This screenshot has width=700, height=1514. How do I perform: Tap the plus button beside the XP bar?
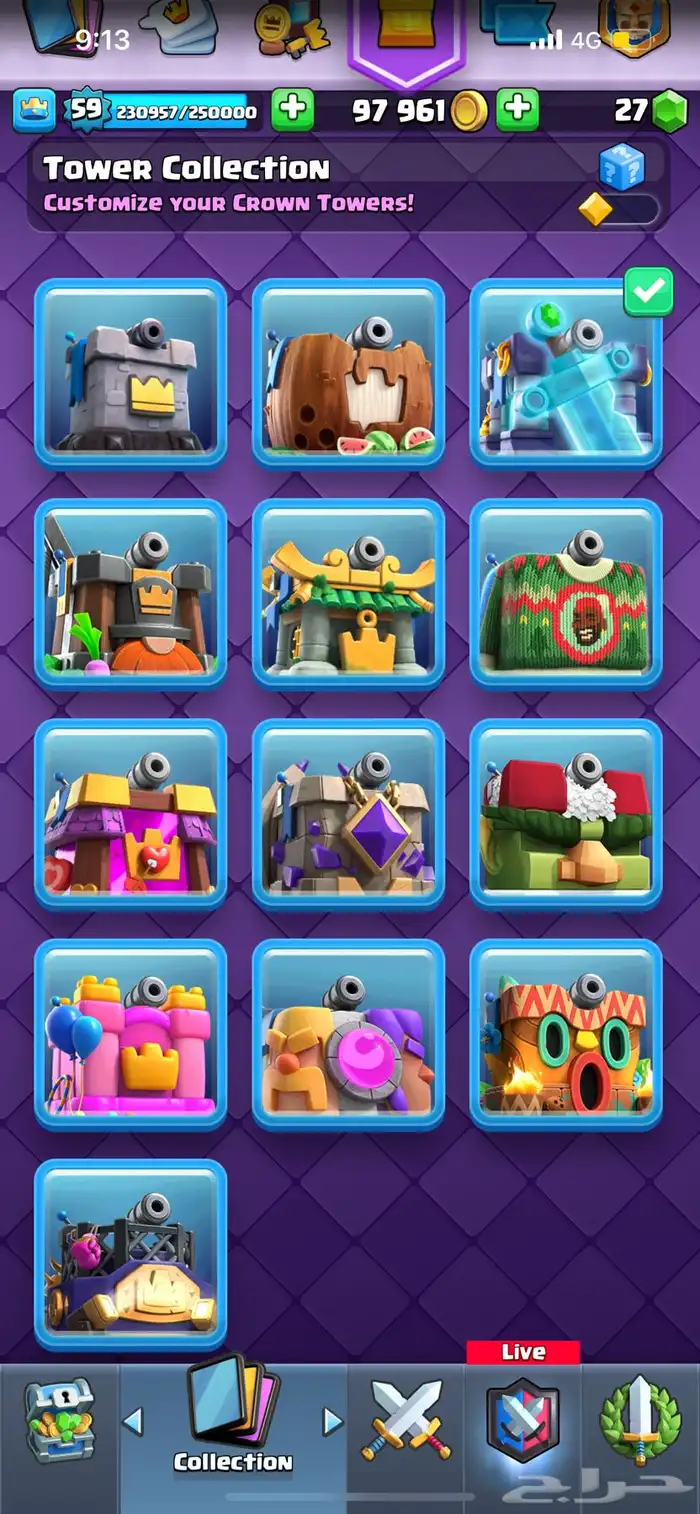292,109
